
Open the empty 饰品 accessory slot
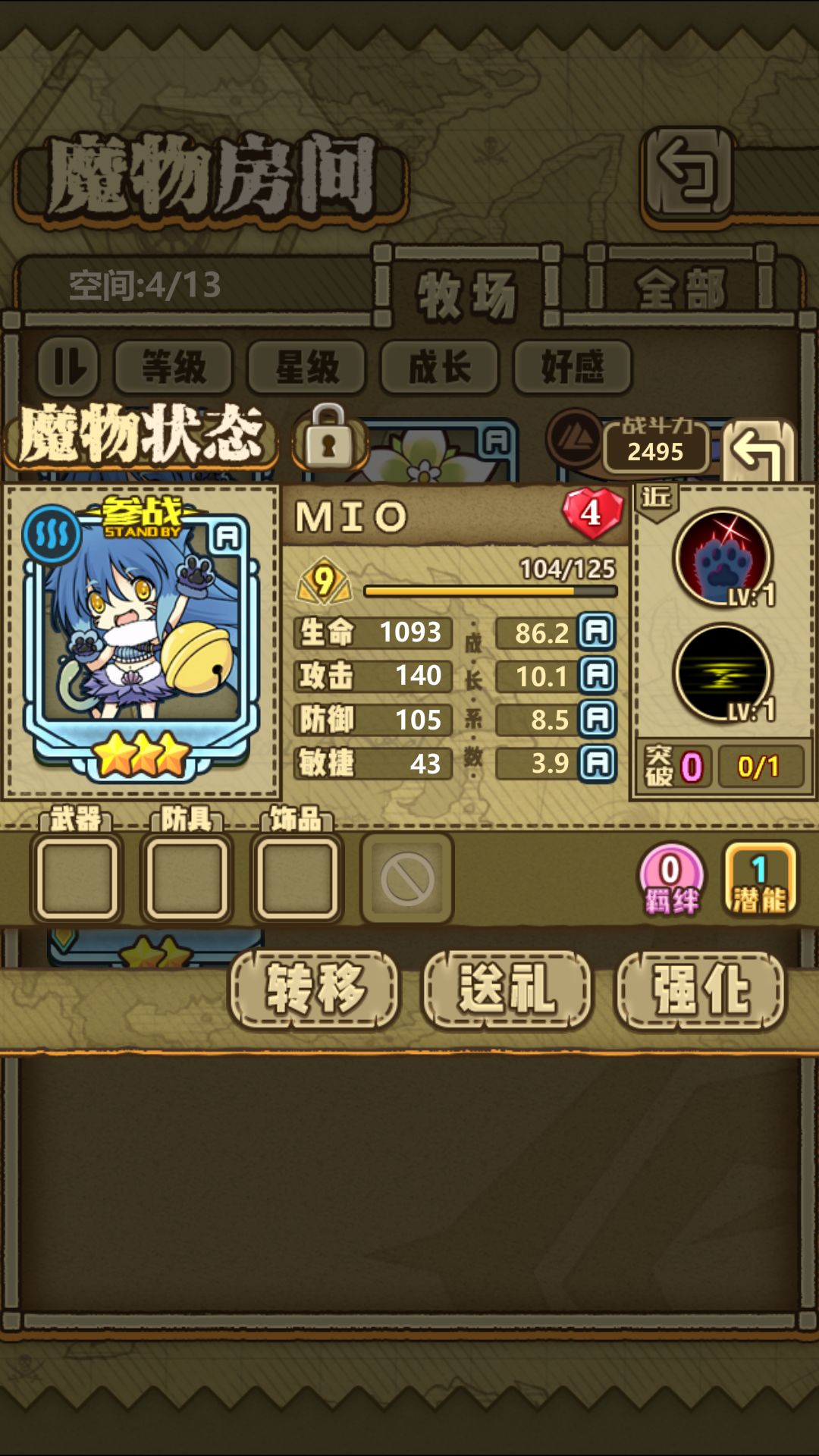297,878
